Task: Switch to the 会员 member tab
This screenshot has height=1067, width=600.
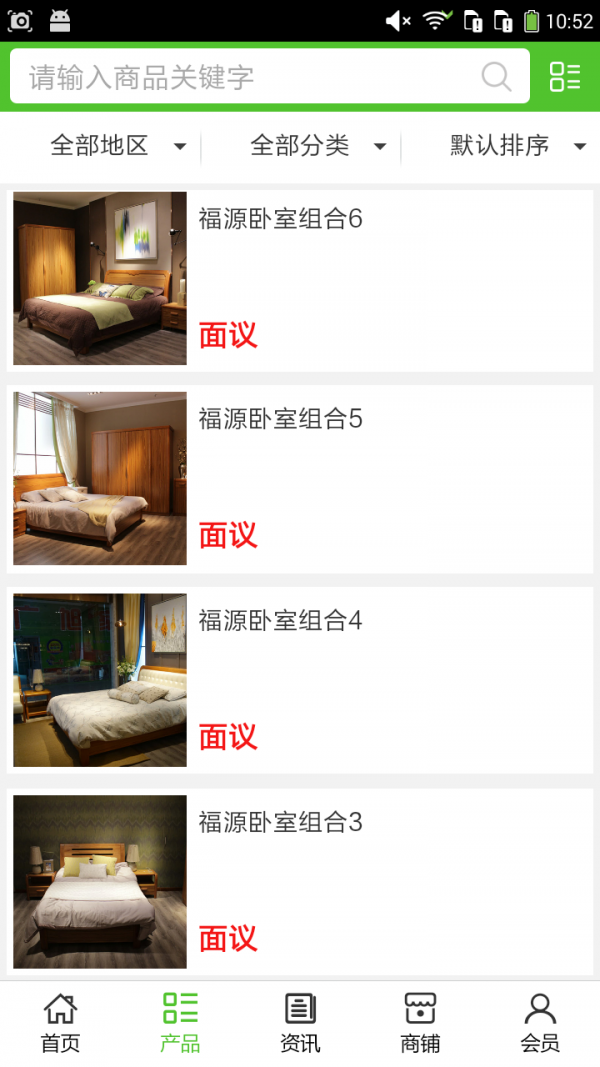Action: point(540,1024)
